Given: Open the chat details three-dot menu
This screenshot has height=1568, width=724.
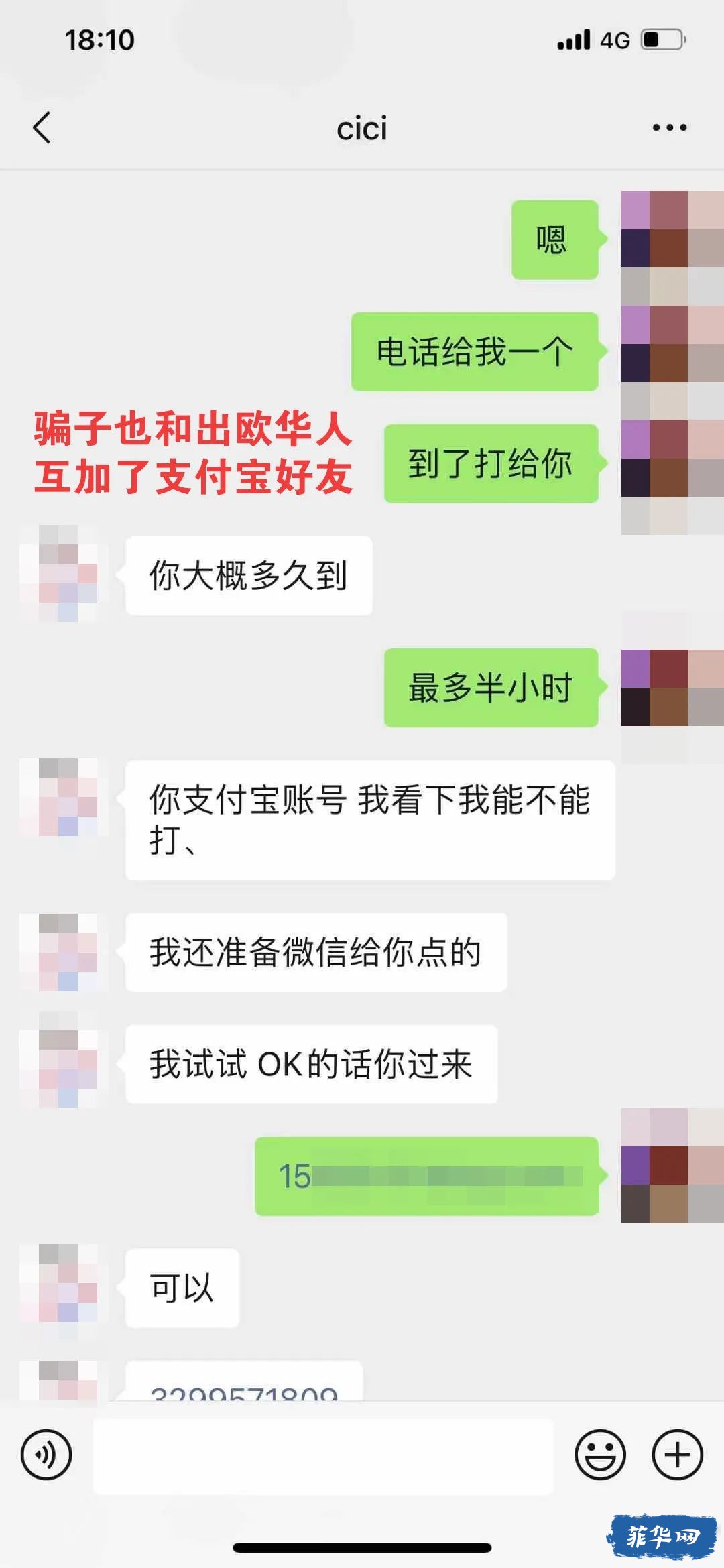Looking at the screenshot, I should (x=670, y=127).
